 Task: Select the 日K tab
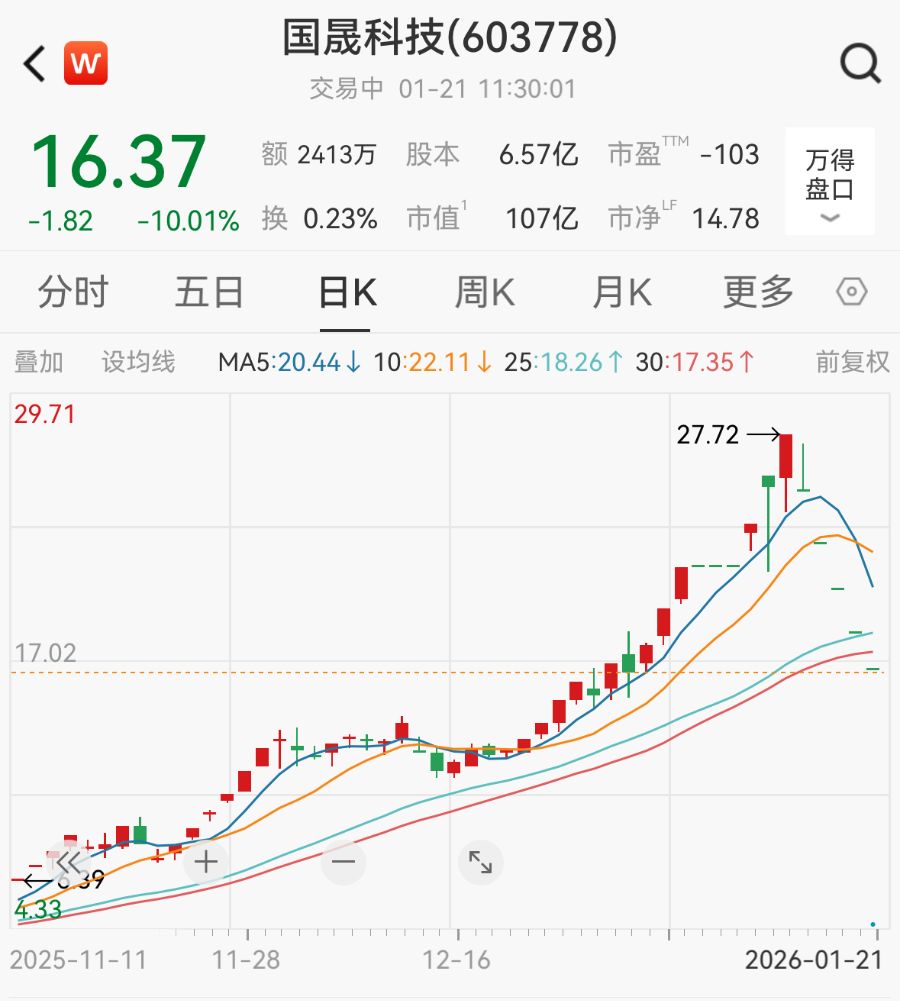coord(346,293)
